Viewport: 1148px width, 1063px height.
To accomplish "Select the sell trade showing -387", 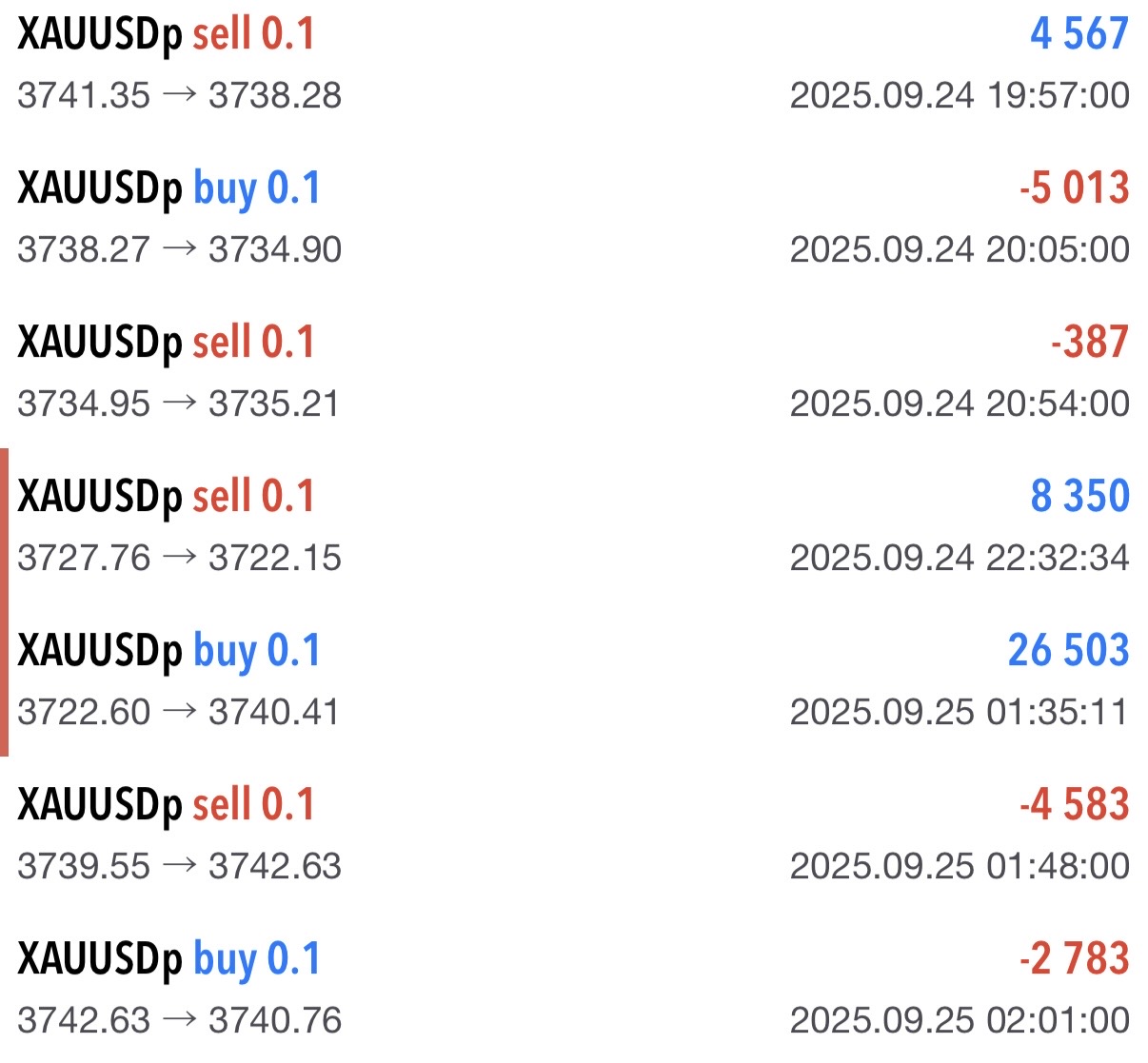I will coord(573,372).
